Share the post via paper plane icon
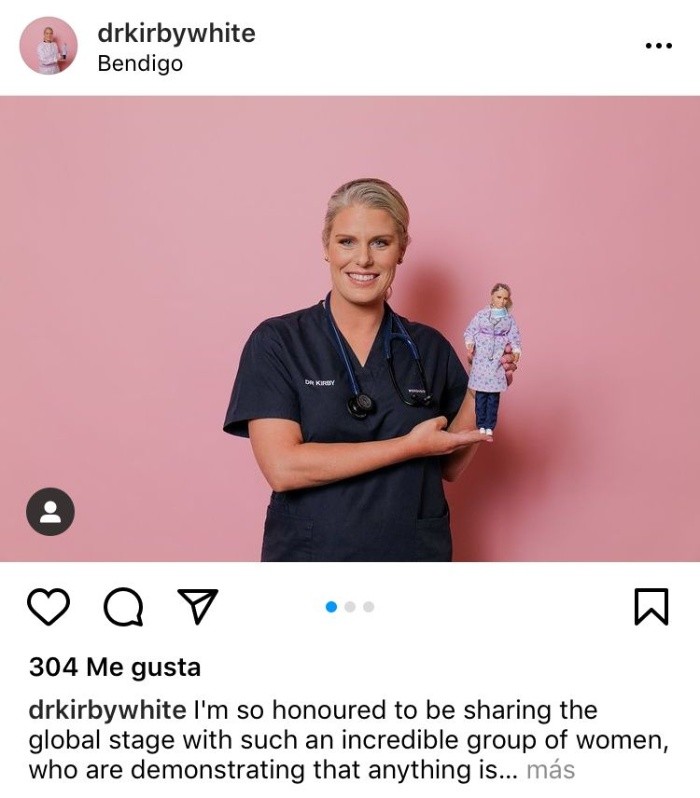This screenshot has width=700, height=798. point(197,606)
